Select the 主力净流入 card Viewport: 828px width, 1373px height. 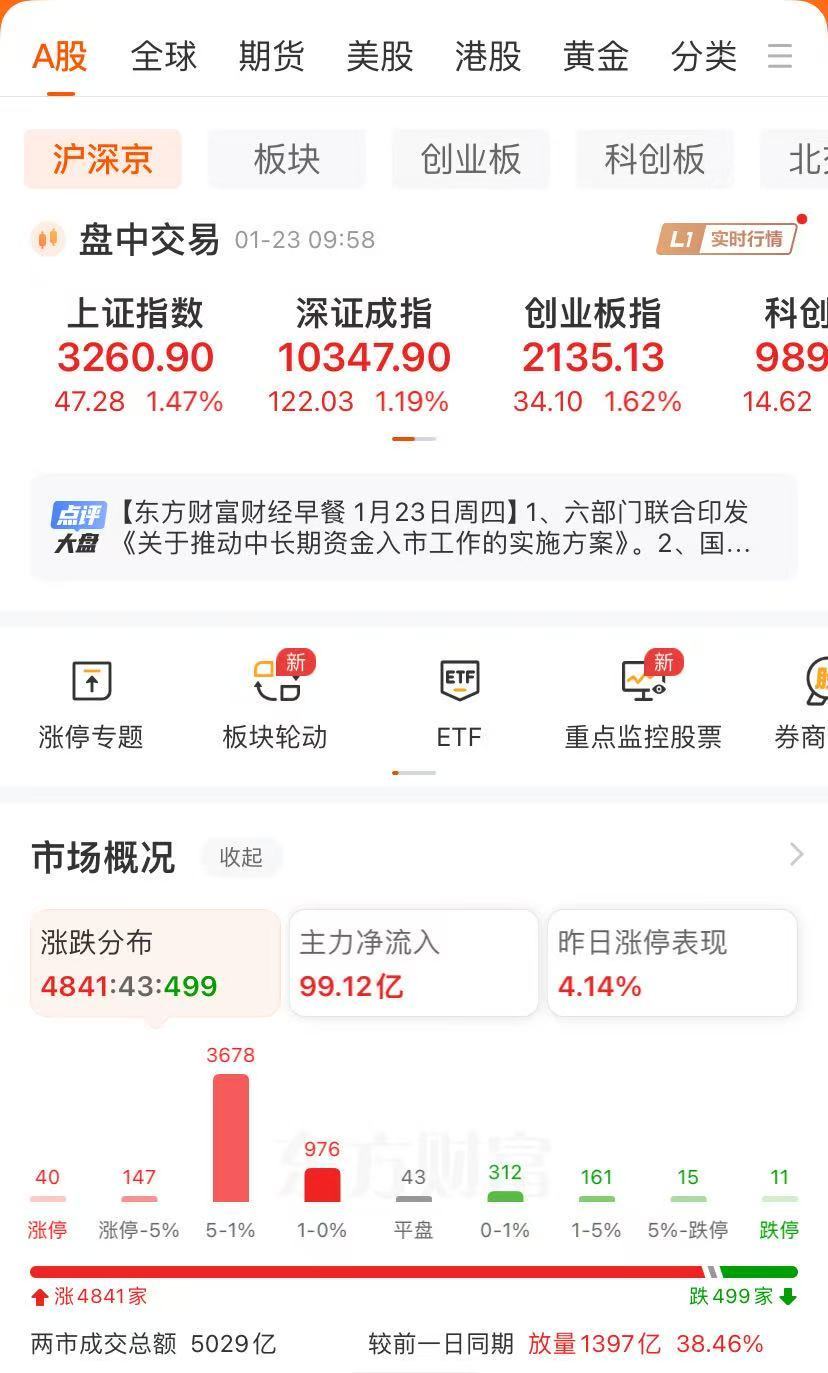pos(413,963)
